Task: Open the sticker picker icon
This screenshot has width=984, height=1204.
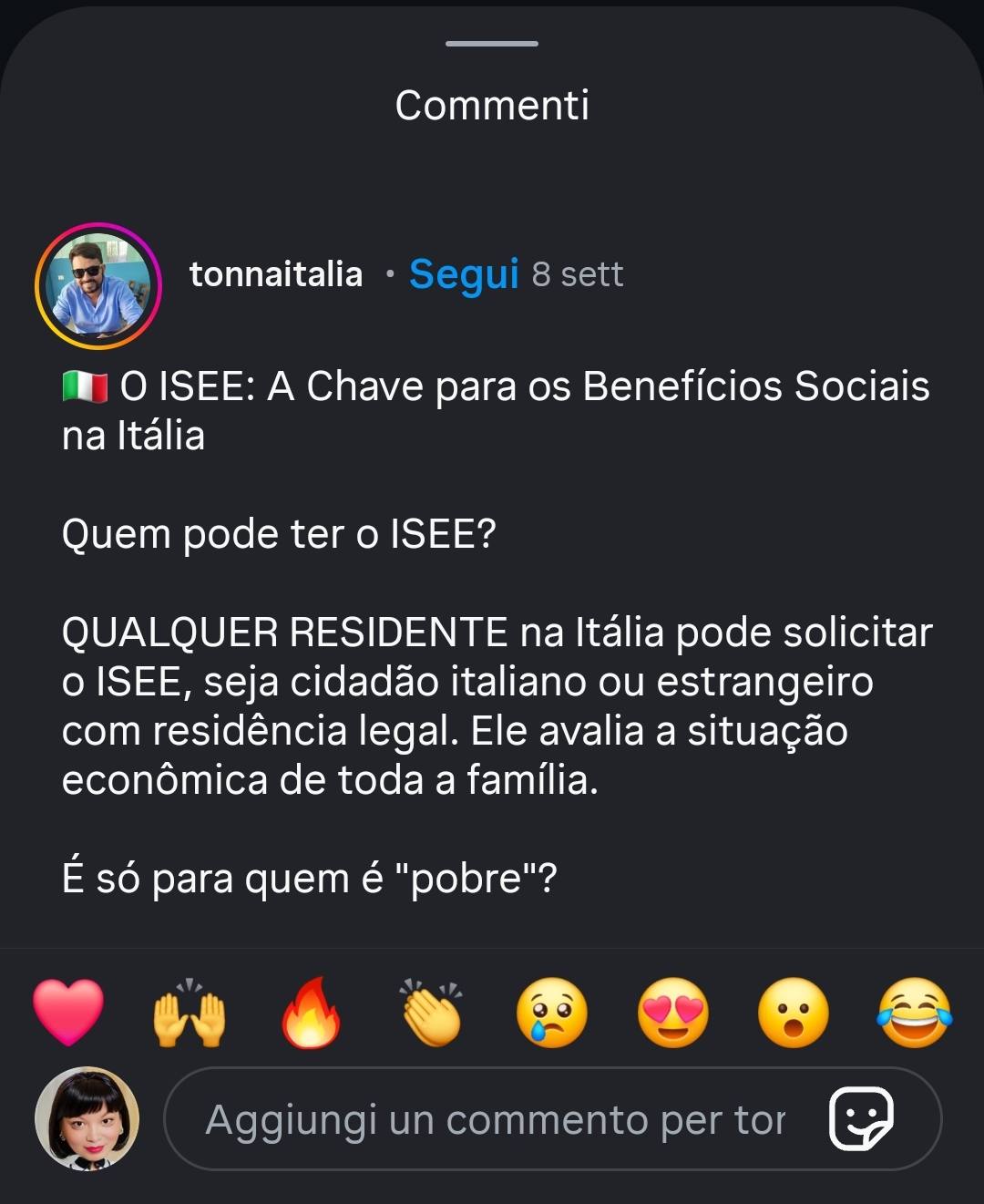Action: click(x=861, y=1118)
